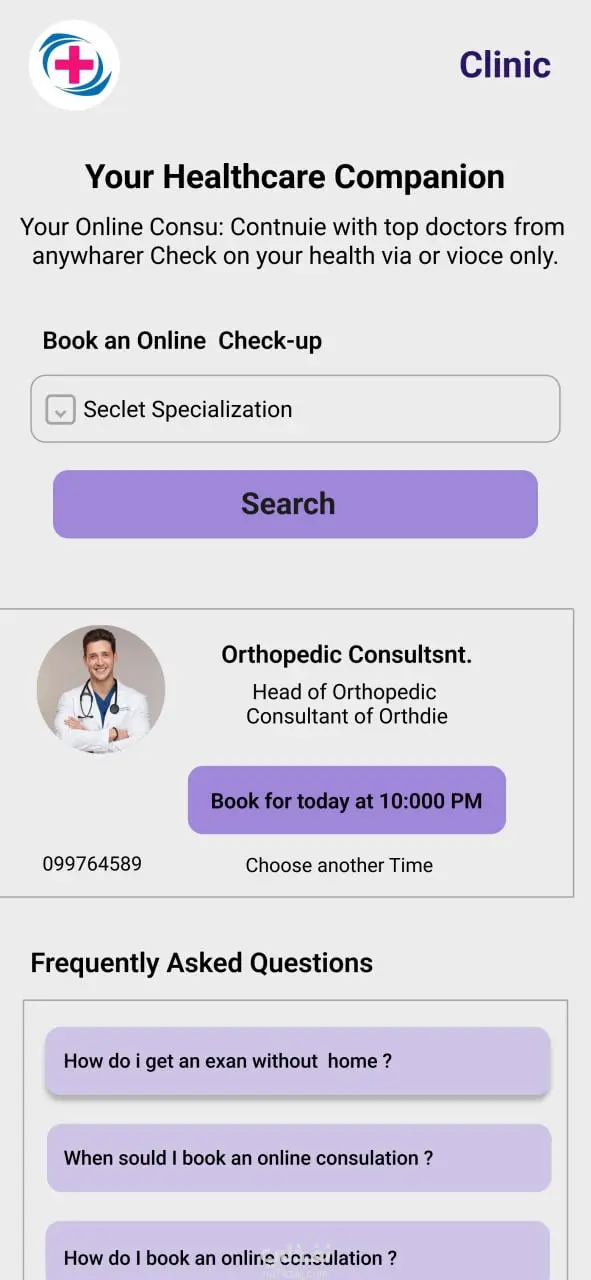Image resolution: width=591 pixels, height=1280 pixels.
Task: Expand the FAQ about exam without home
Action: coord(298,1061)
